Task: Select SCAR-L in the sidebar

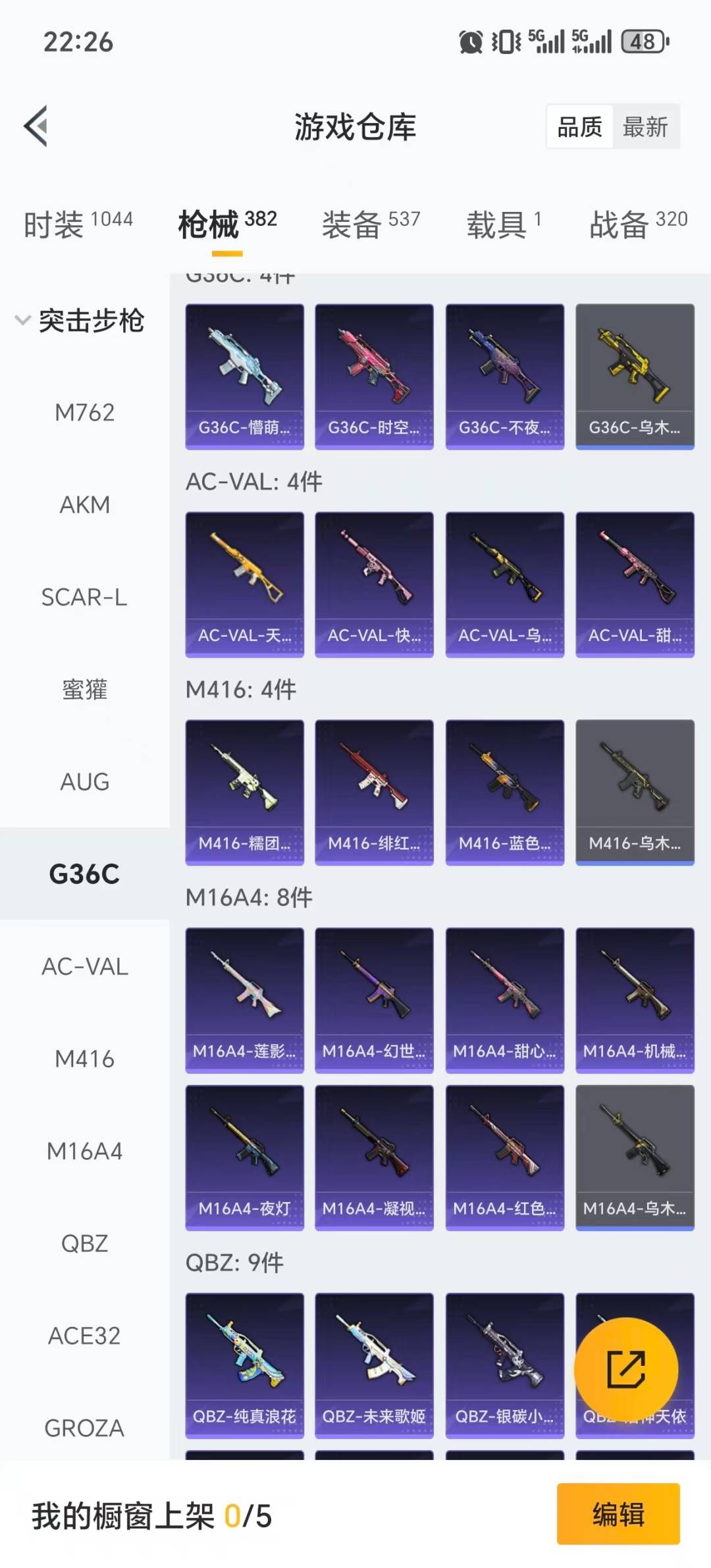Action: coord(84,597)
